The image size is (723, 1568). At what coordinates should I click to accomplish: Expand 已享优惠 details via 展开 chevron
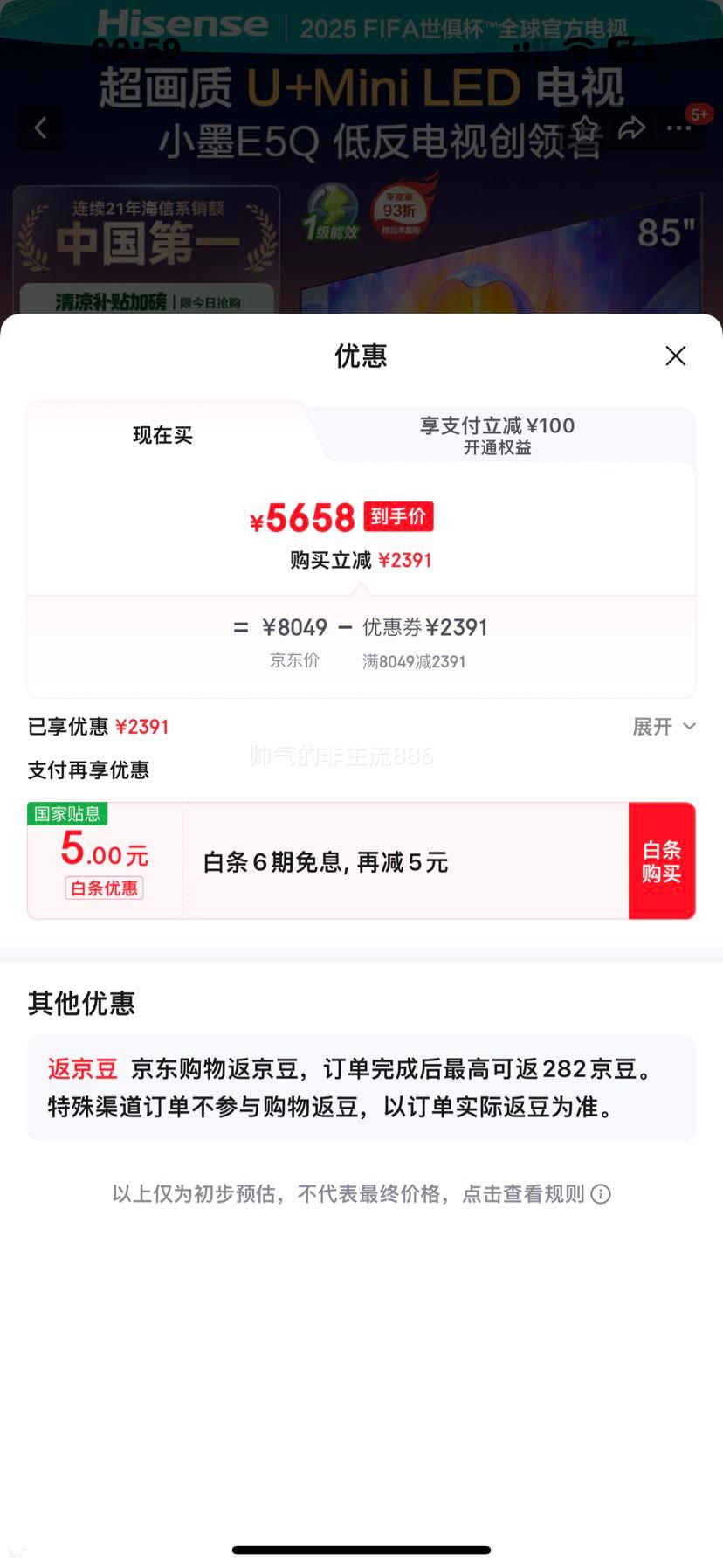coord(664,726)
